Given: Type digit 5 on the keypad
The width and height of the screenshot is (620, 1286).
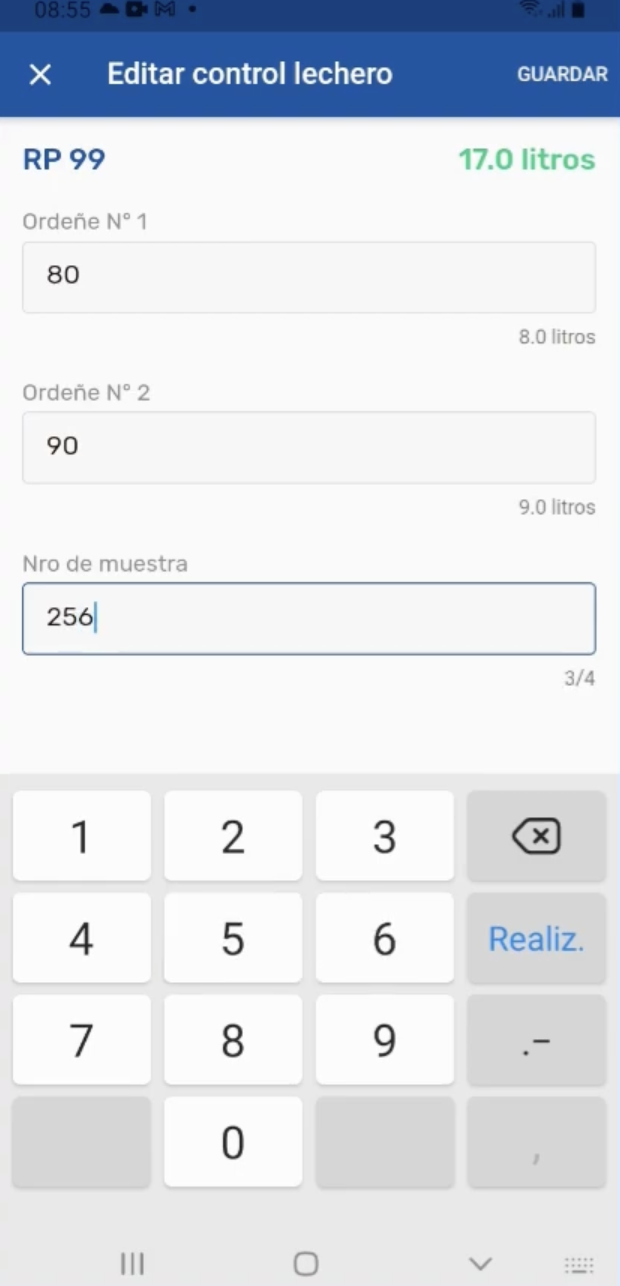Looking at the screenshot, I should coord(233,938).
